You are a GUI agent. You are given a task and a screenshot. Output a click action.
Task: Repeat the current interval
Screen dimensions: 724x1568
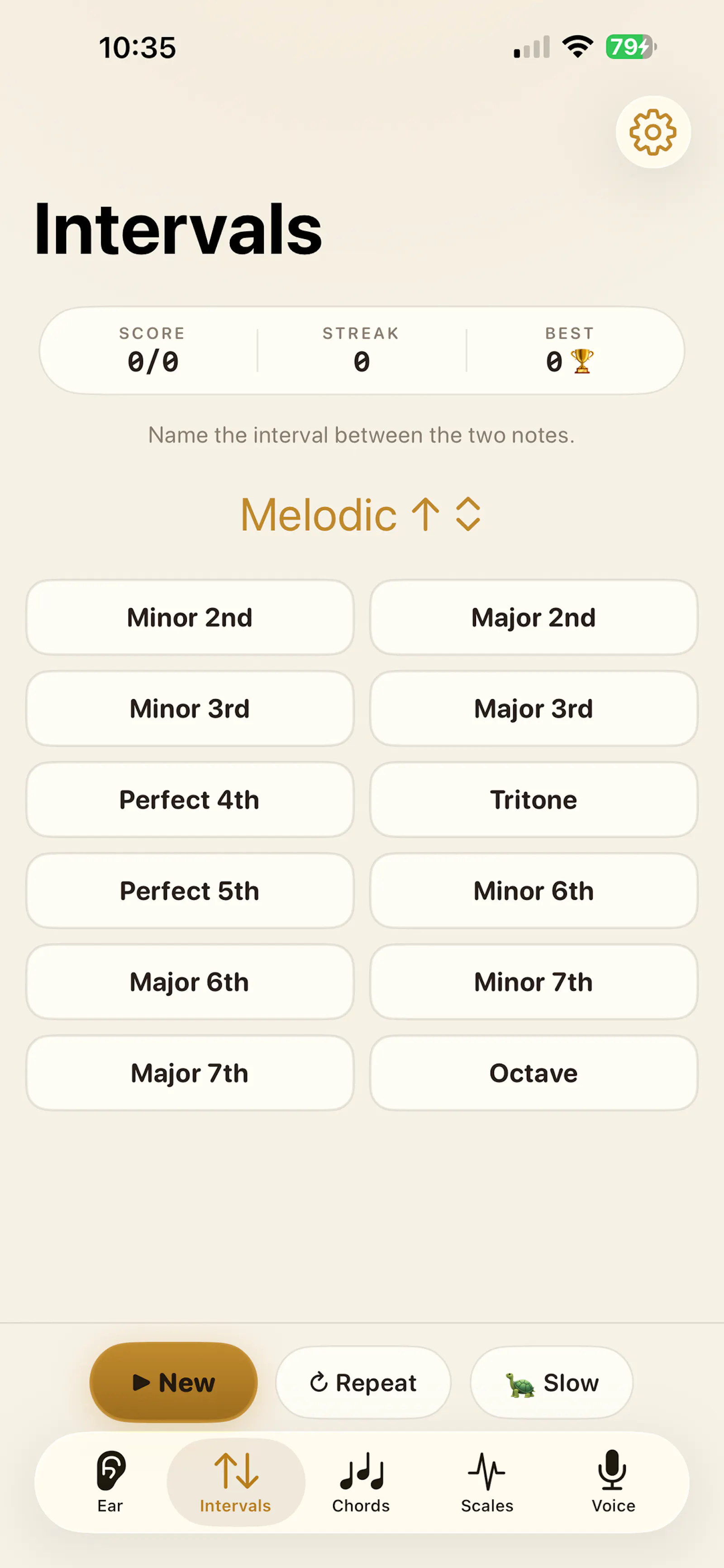(x=363, y=1382)
